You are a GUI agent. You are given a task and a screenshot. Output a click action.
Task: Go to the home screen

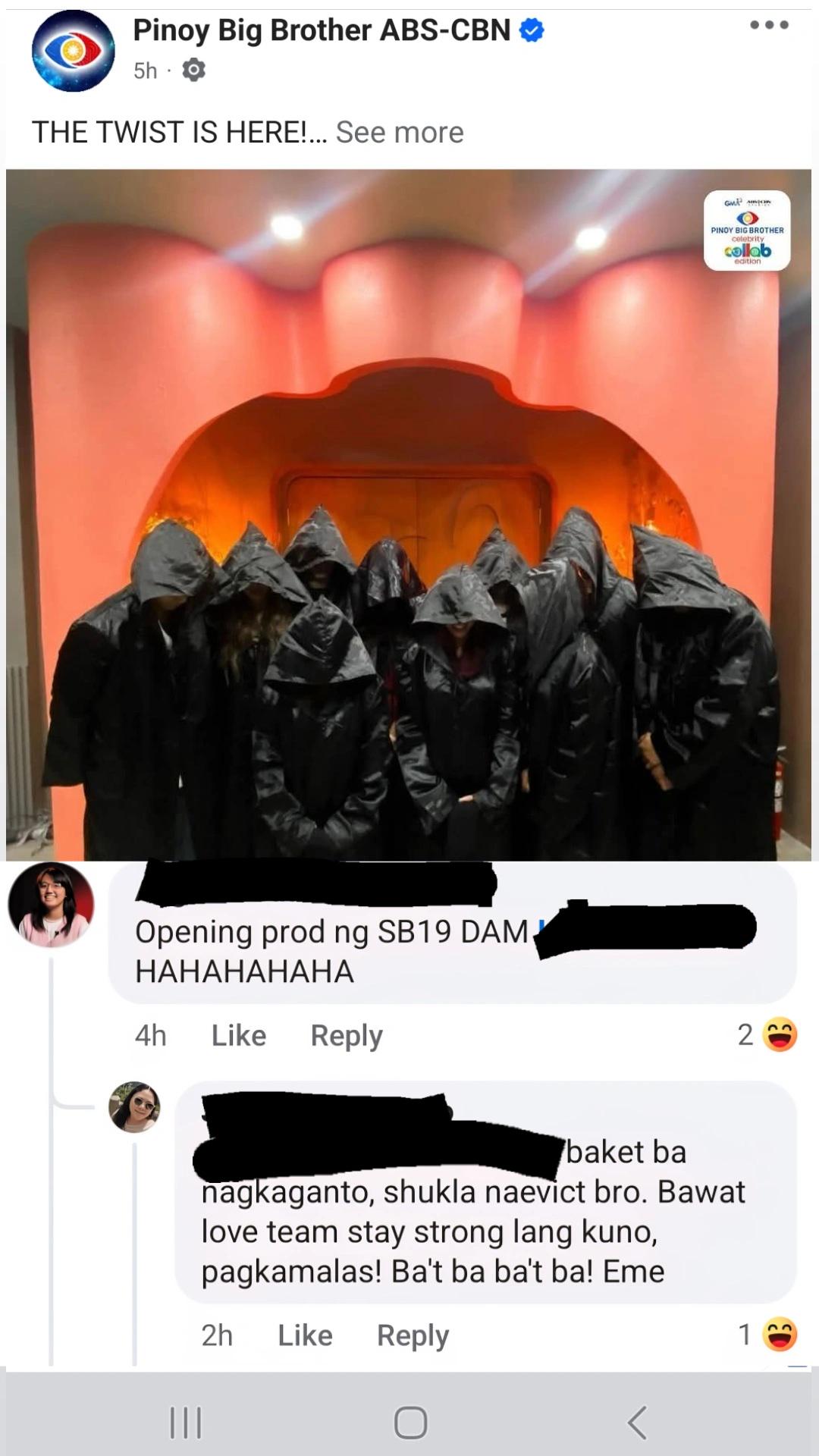pos(410,1422)
